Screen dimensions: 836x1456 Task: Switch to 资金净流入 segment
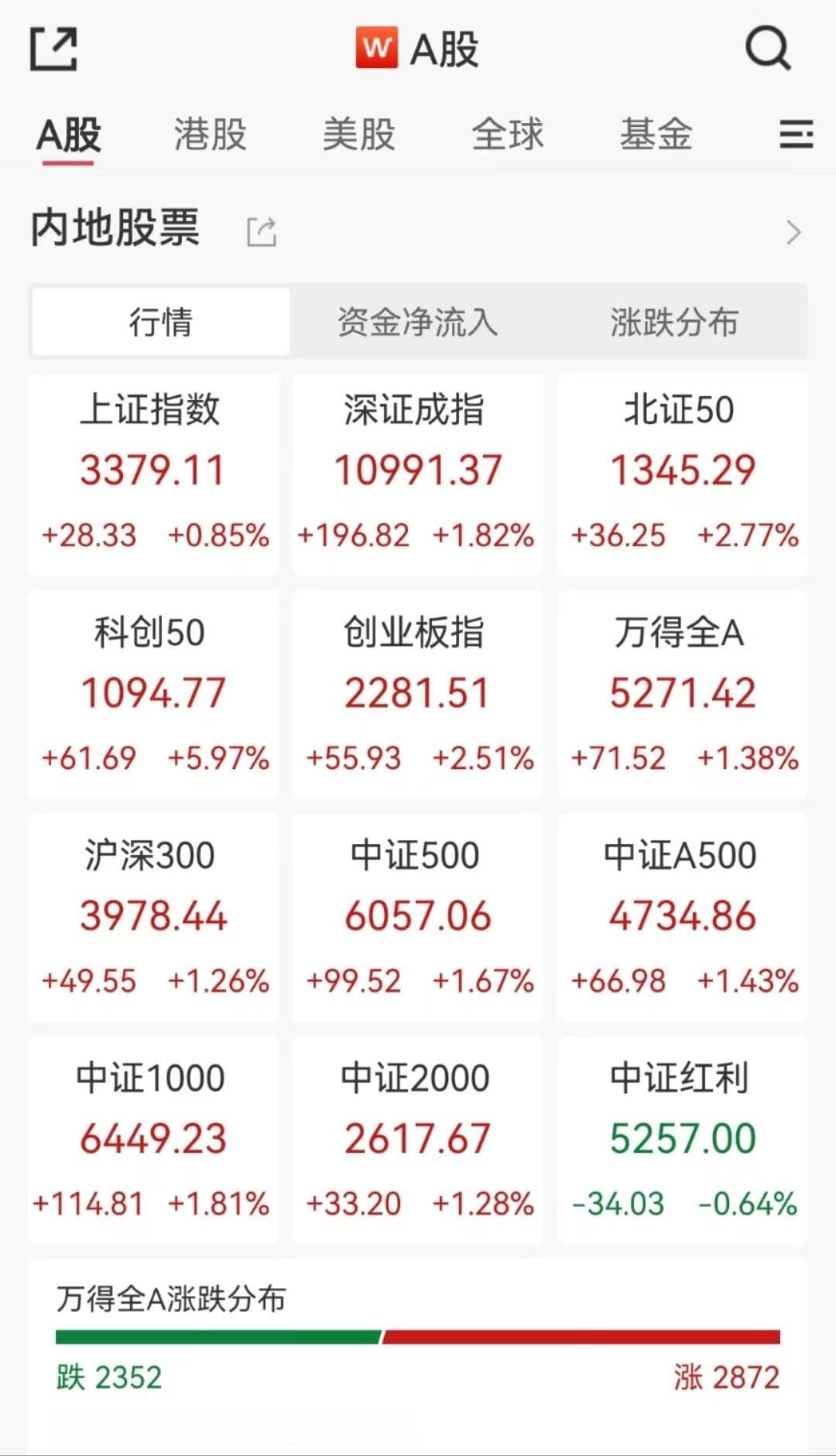[x=417, y=322]
